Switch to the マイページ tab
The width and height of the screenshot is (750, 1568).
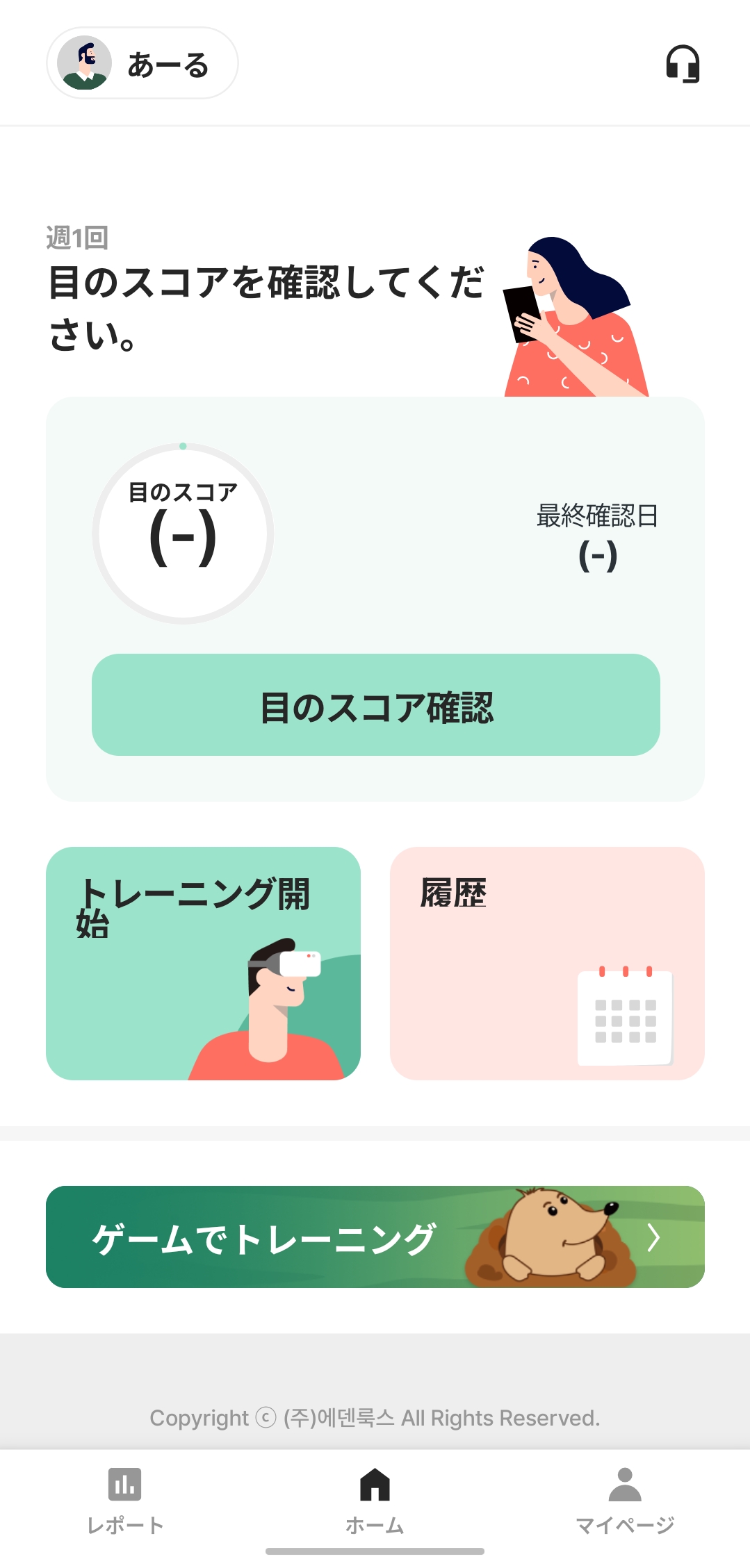click(x=625, y=1501)
